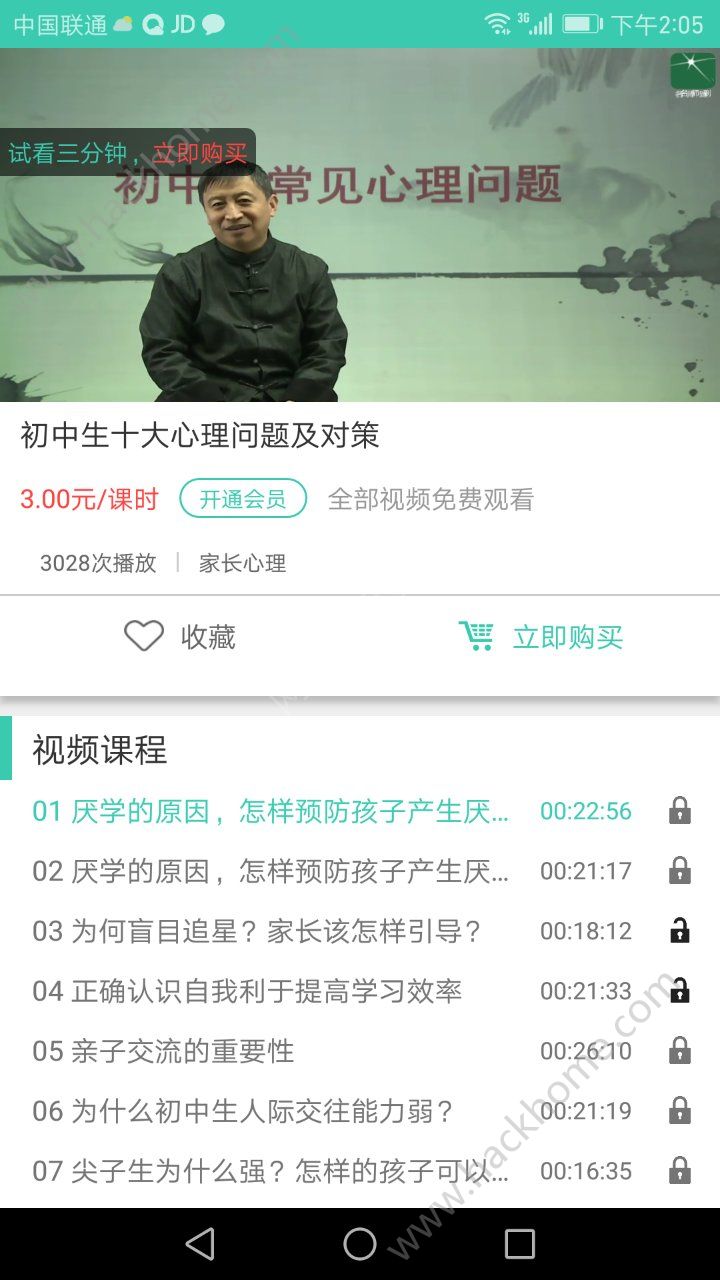This screenshot has height=1280, width=720.
Task: Go back with the system back button
Action: pos(200,1244)
